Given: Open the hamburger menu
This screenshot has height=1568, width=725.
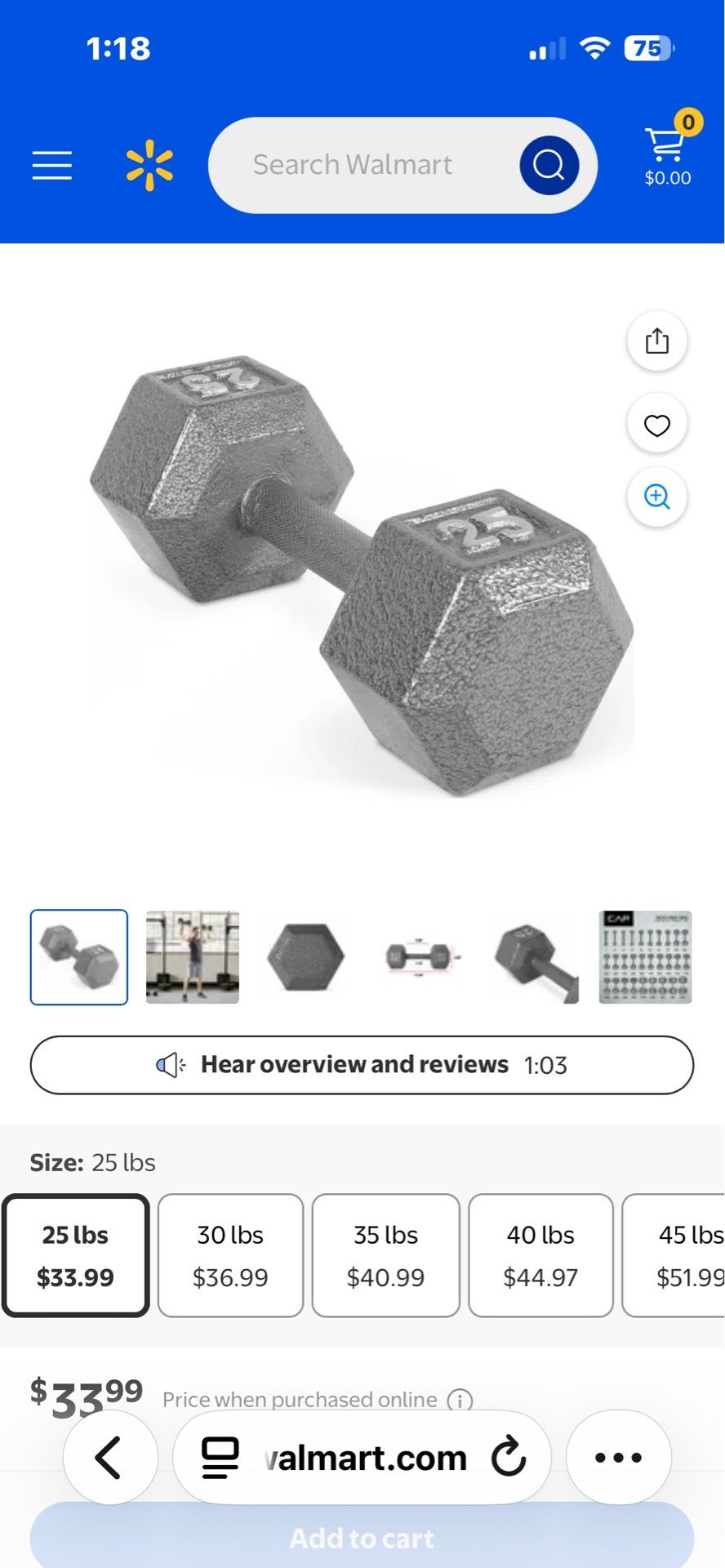Looking at the screenshot, I should point(52,165).
